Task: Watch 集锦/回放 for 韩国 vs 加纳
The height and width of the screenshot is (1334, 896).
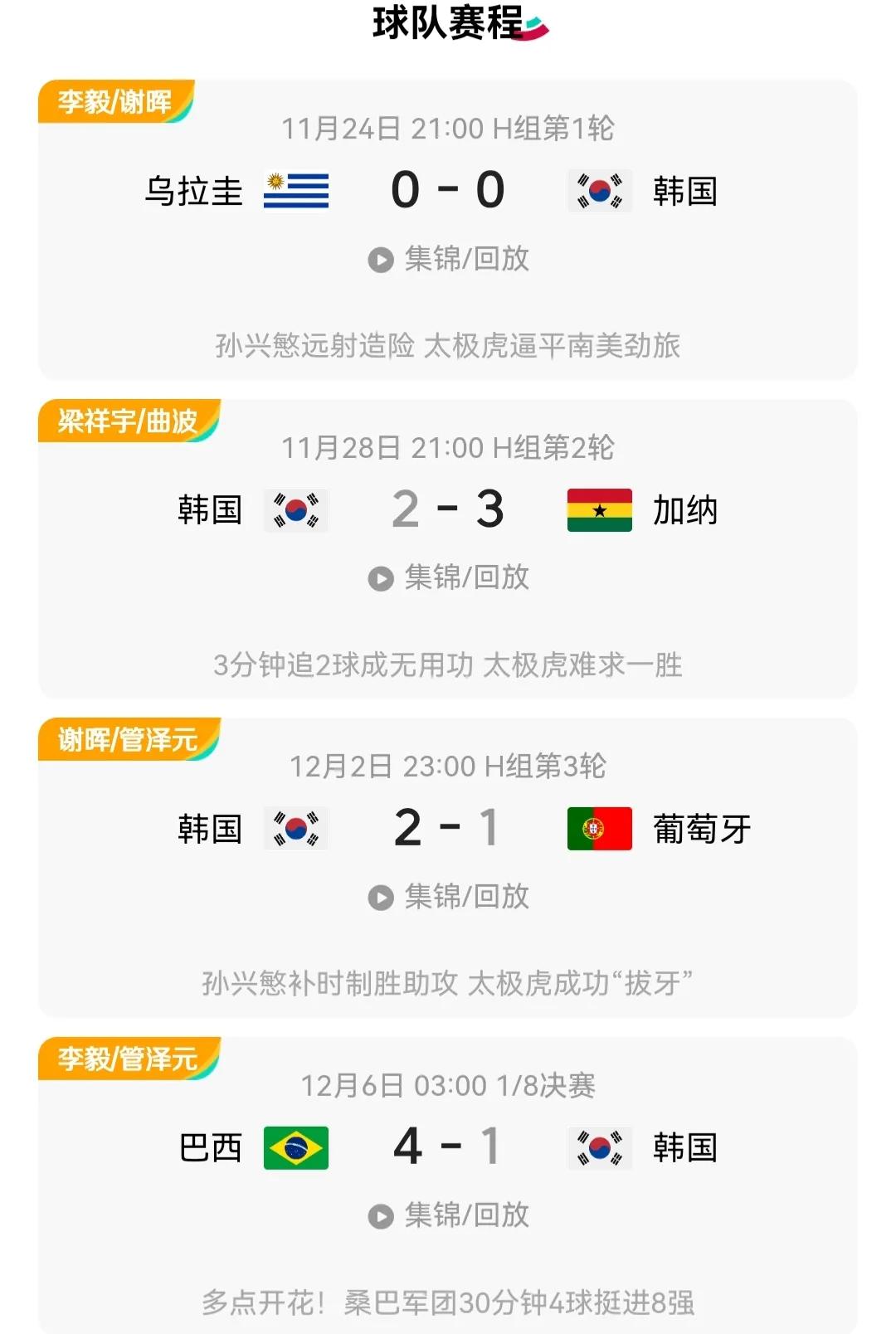Action: [x=448, y=578]
